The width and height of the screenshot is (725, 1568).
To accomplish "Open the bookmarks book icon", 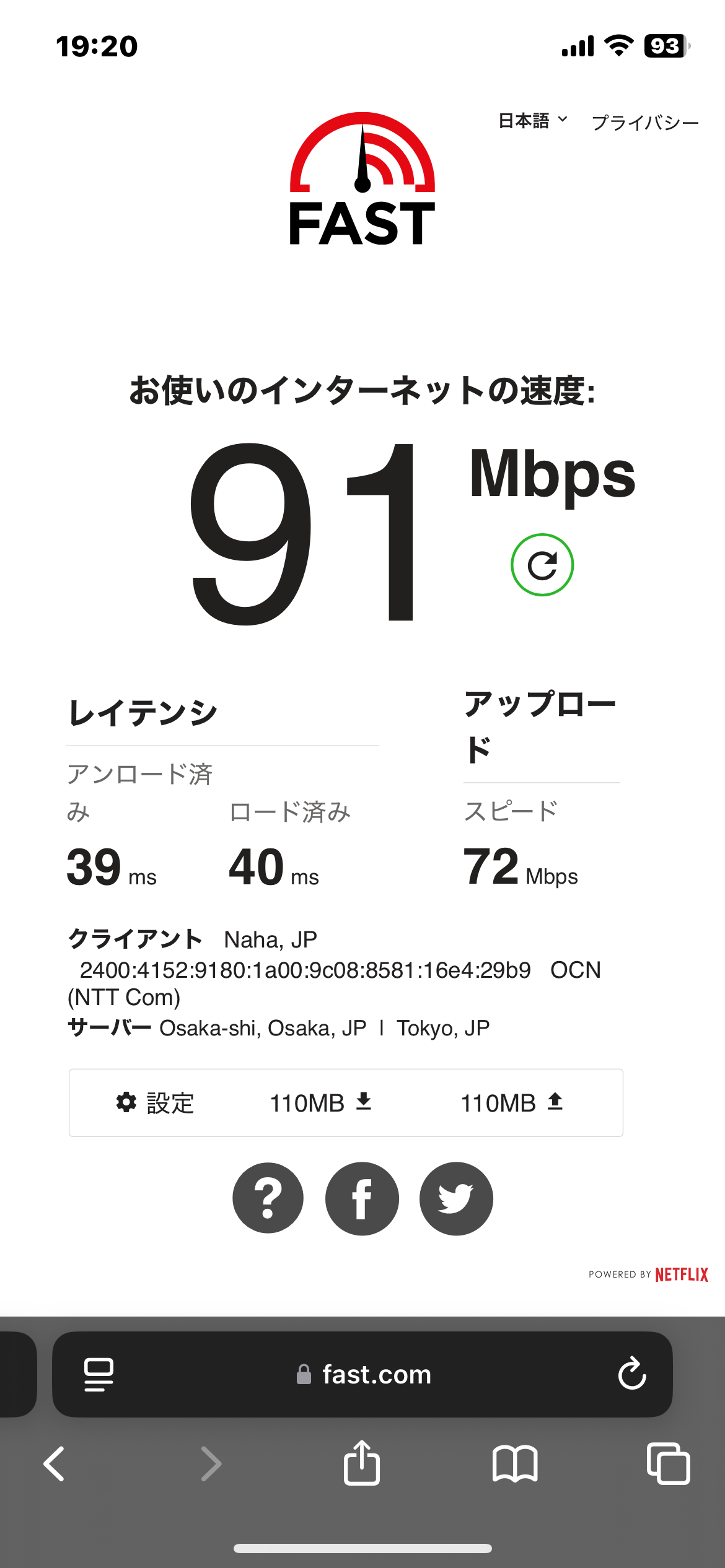I will coord(515,1464).
